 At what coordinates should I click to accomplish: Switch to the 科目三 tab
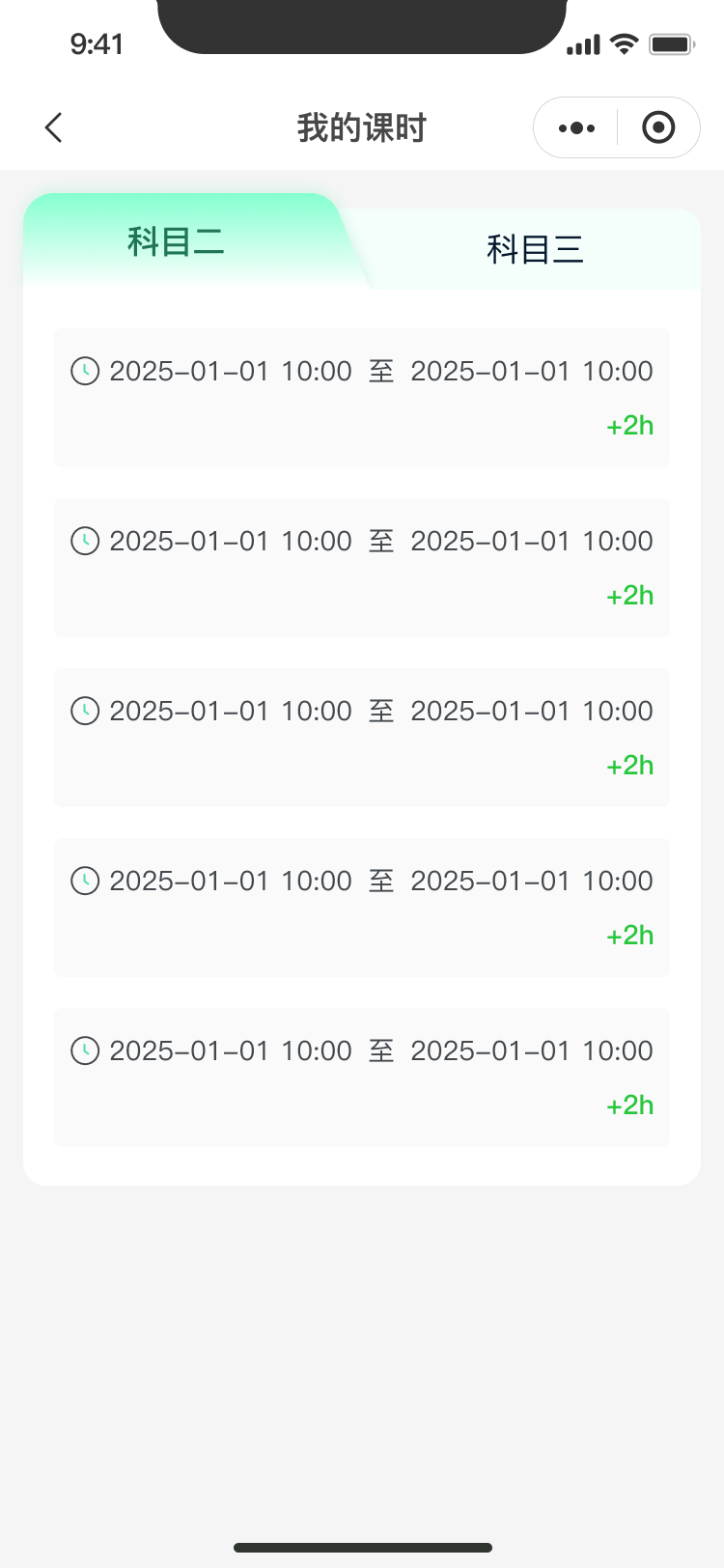click(x=535, y=249)
